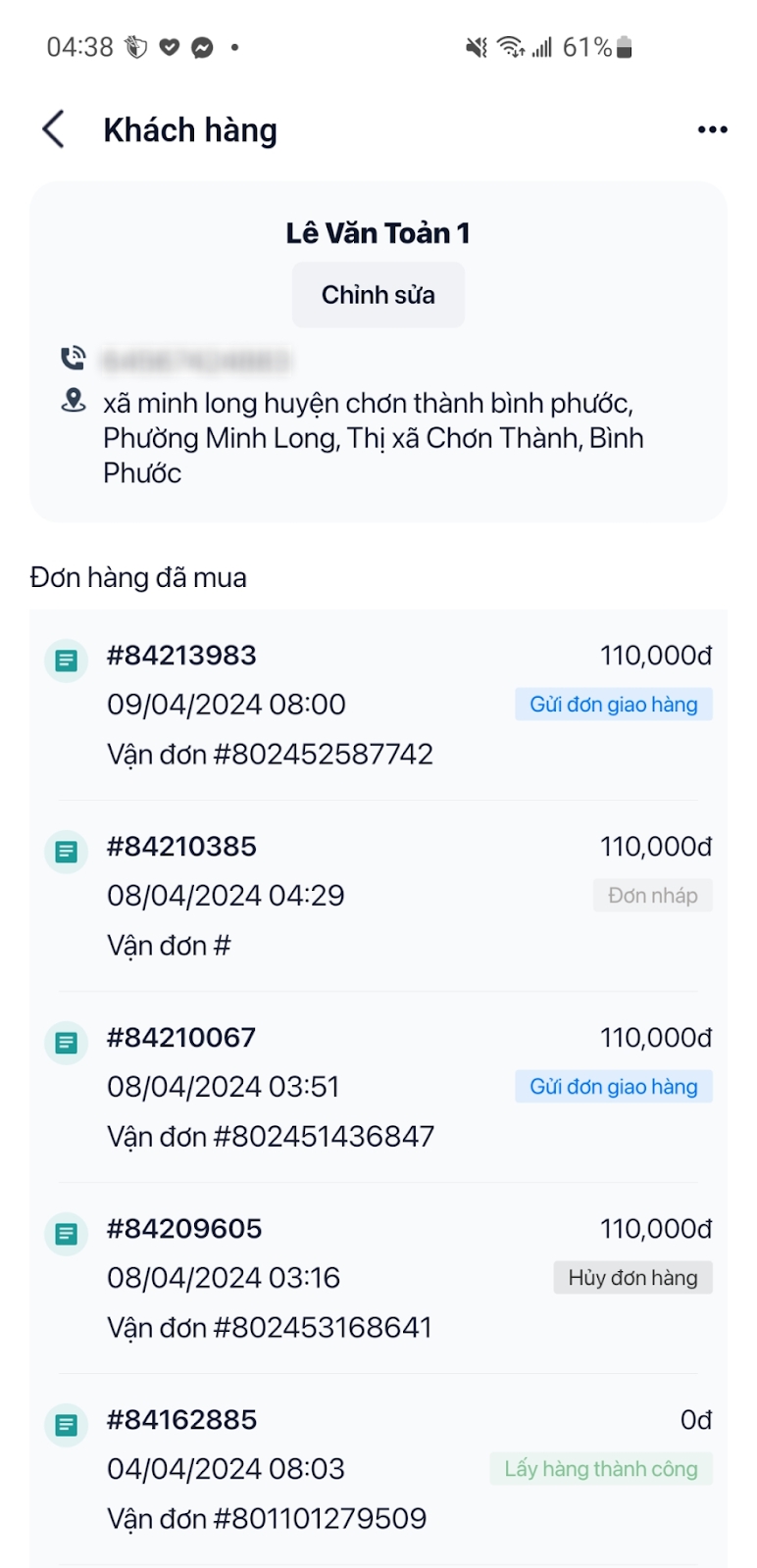Viewport: 757px width, 1568px height.
Task: Select cancelled order #84209605
Action: point(183,1229)
